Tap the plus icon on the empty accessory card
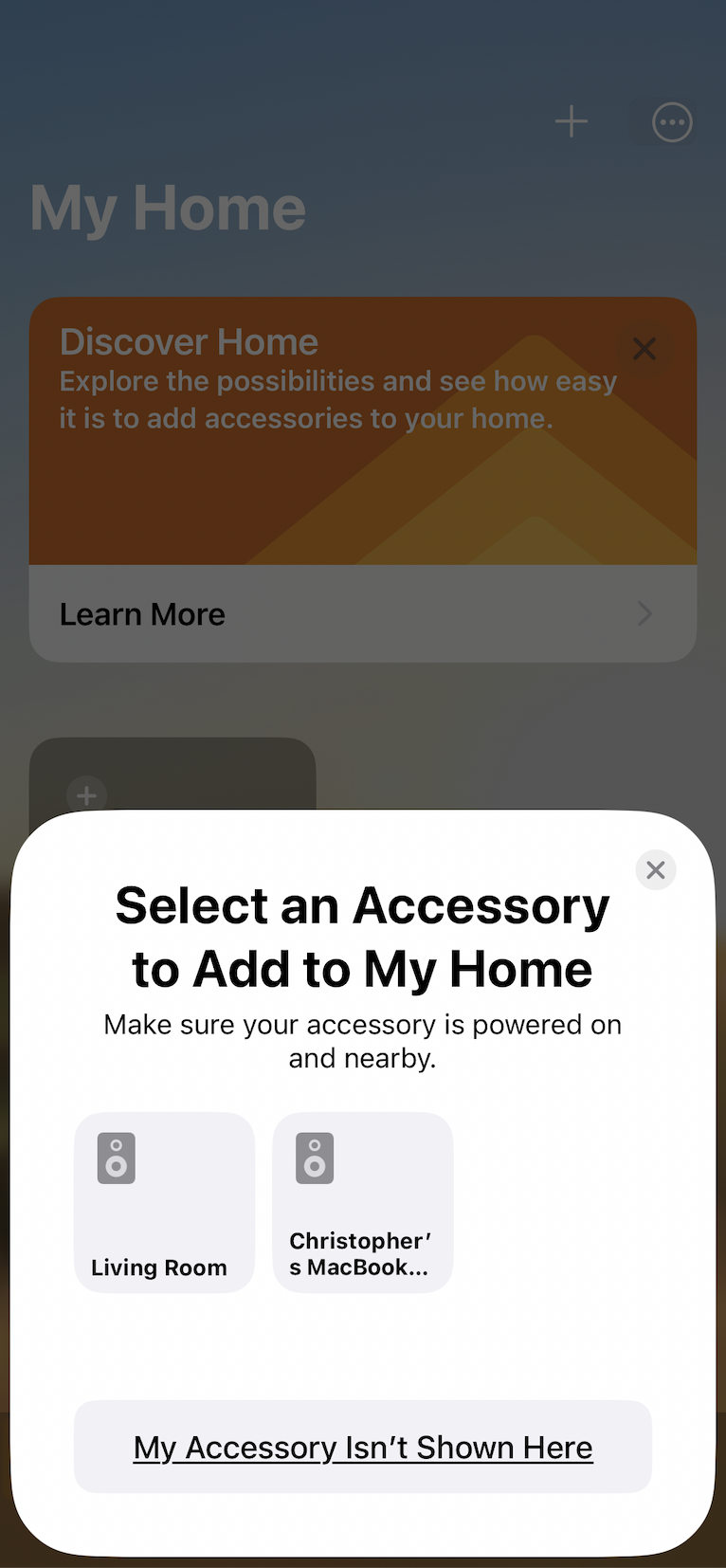 (x=86, y=795)
